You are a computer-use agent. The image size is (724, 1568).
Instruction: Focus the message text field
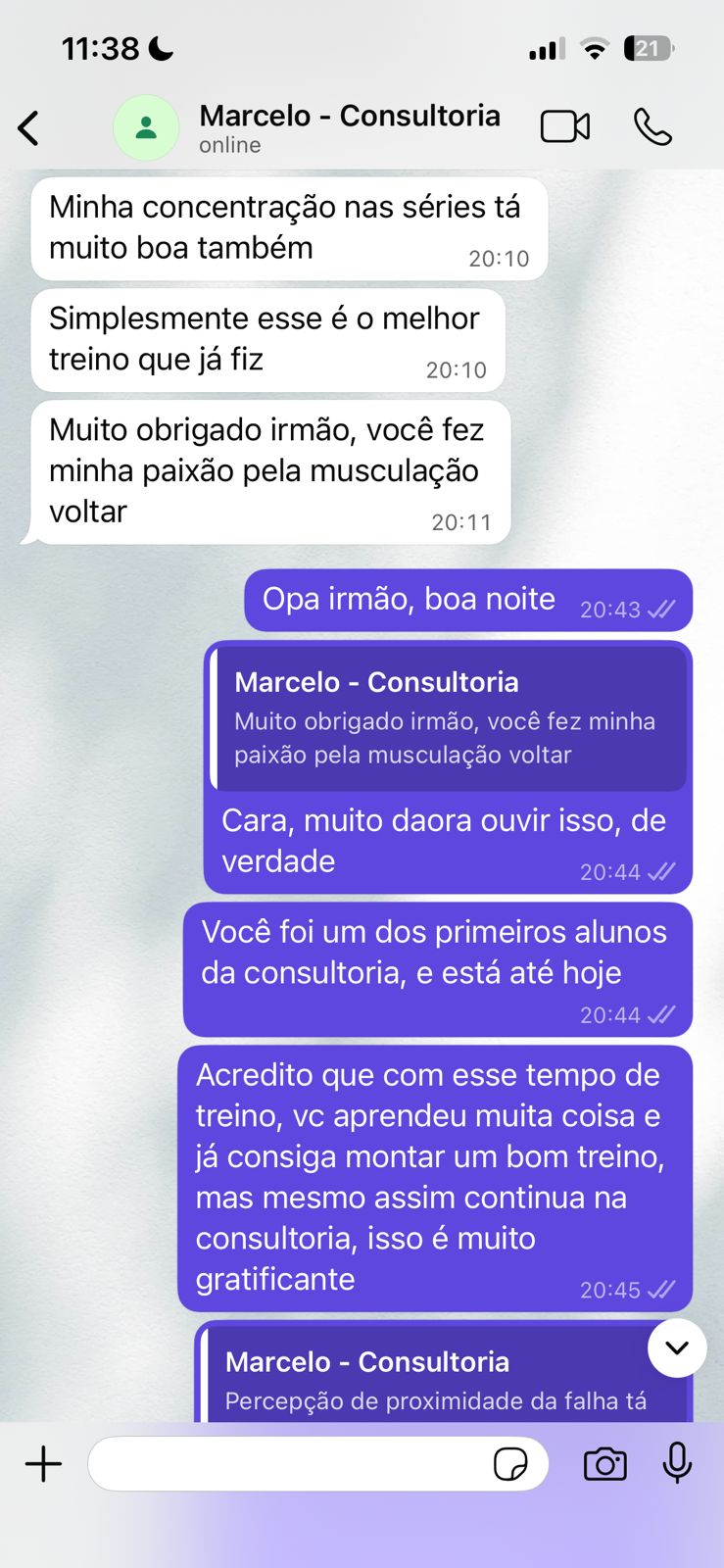click(x=289, y=1464)
